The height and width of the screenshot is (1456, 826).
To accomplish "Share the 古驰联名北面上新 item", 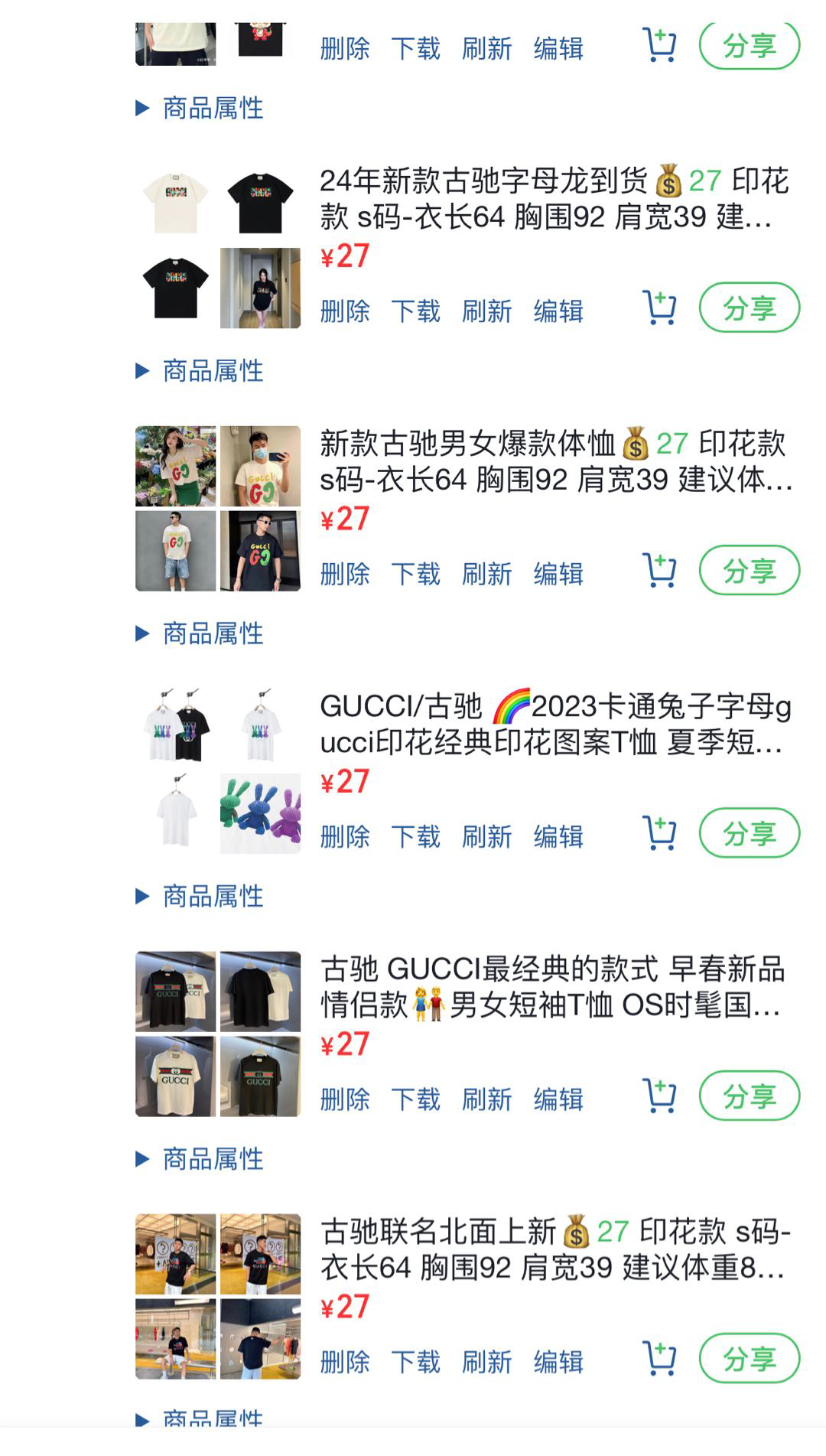I will pos(749,1359).
